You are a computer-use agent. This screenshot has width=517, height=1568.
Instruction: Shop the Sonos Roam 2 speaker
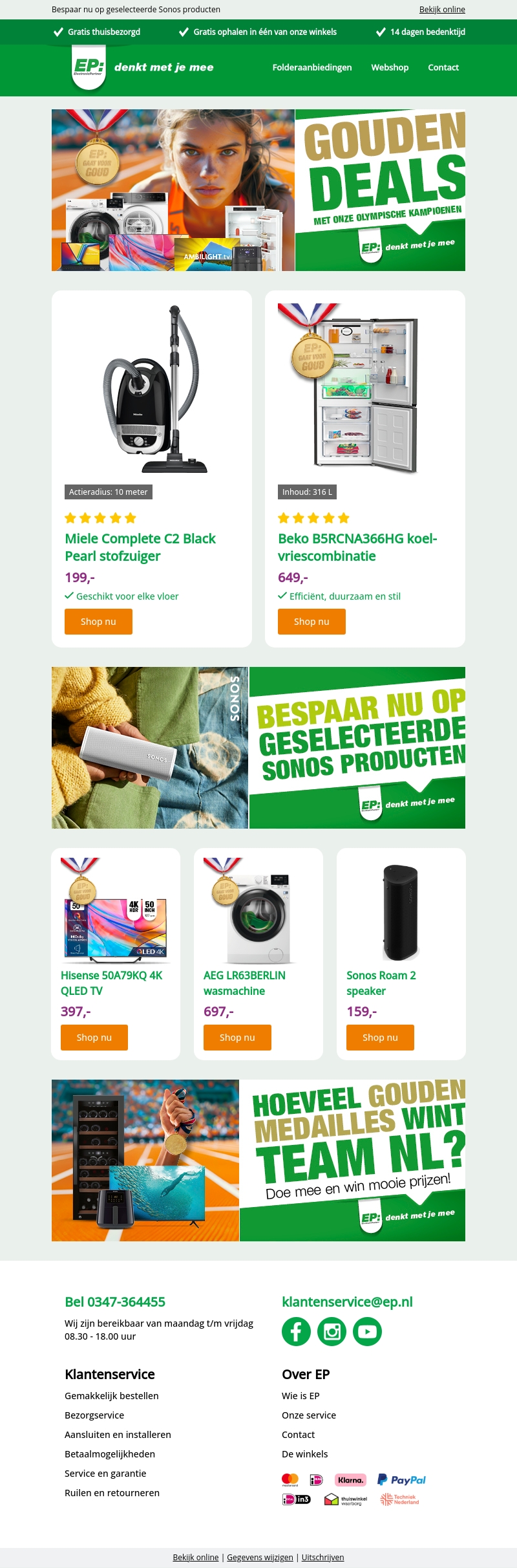click(x=380, y=1038)
